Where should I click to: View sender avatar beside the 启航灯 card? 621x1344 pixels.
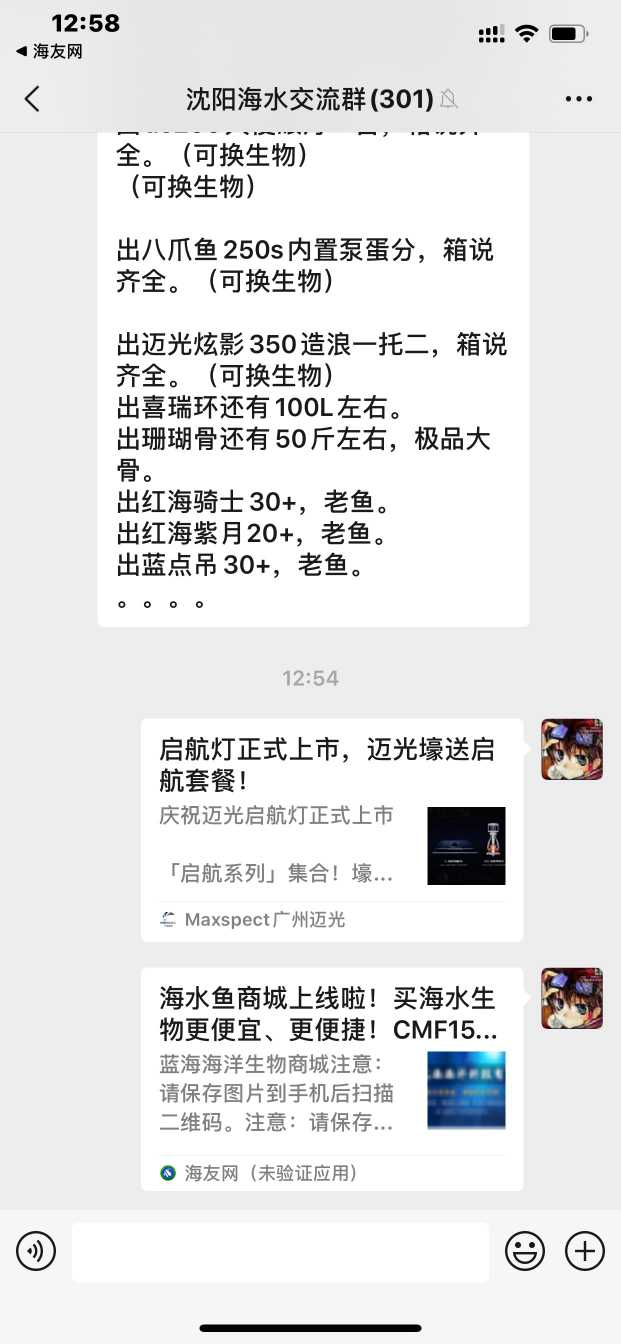[571, 749]
